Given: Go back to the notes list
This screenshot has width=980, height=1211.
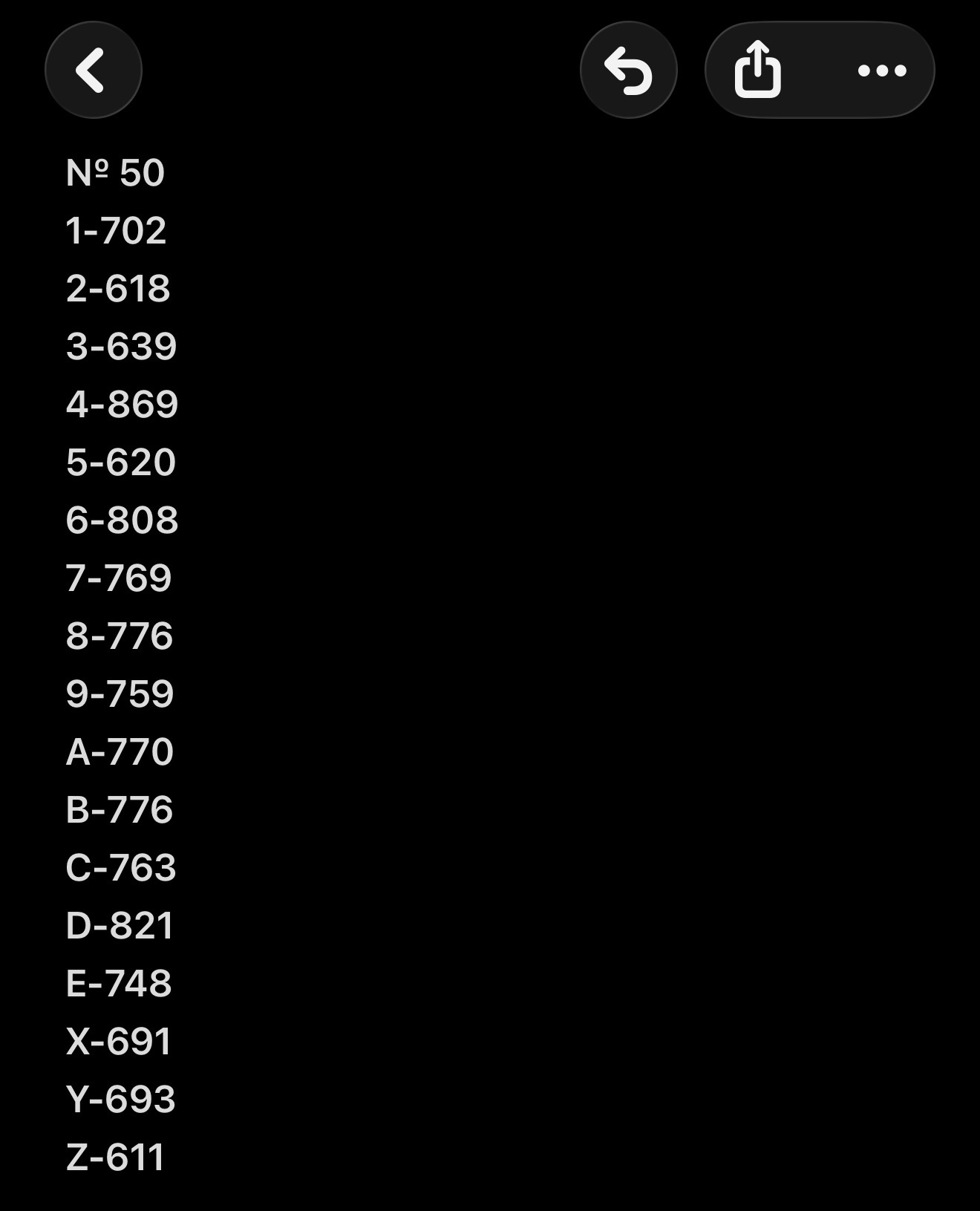Looking at the screenshot, I should 94,70.
